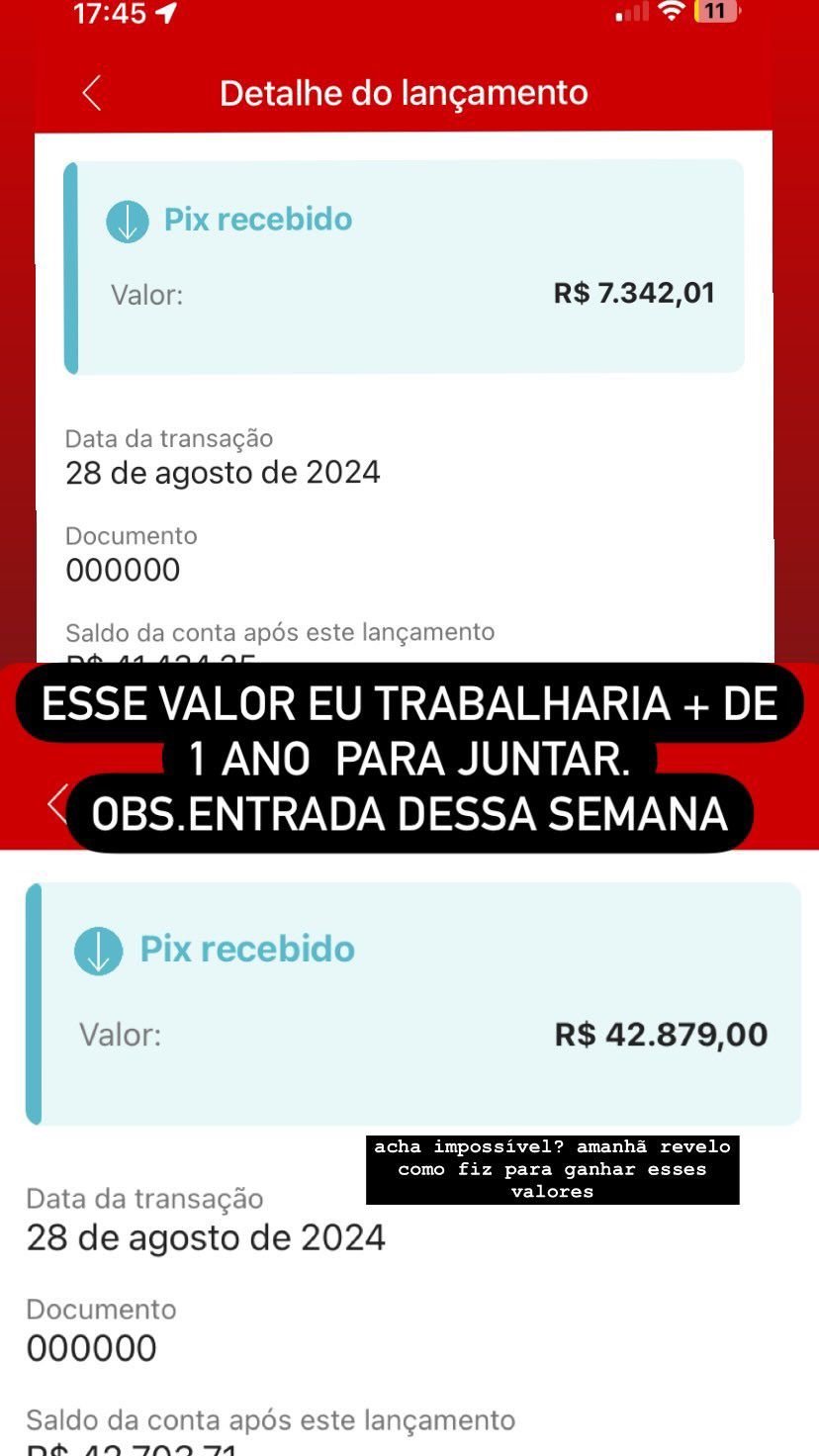Click the Documento 000000 field
Image resolution: width=819 pixels, height=1456 pixels.
tap(124, 570)
